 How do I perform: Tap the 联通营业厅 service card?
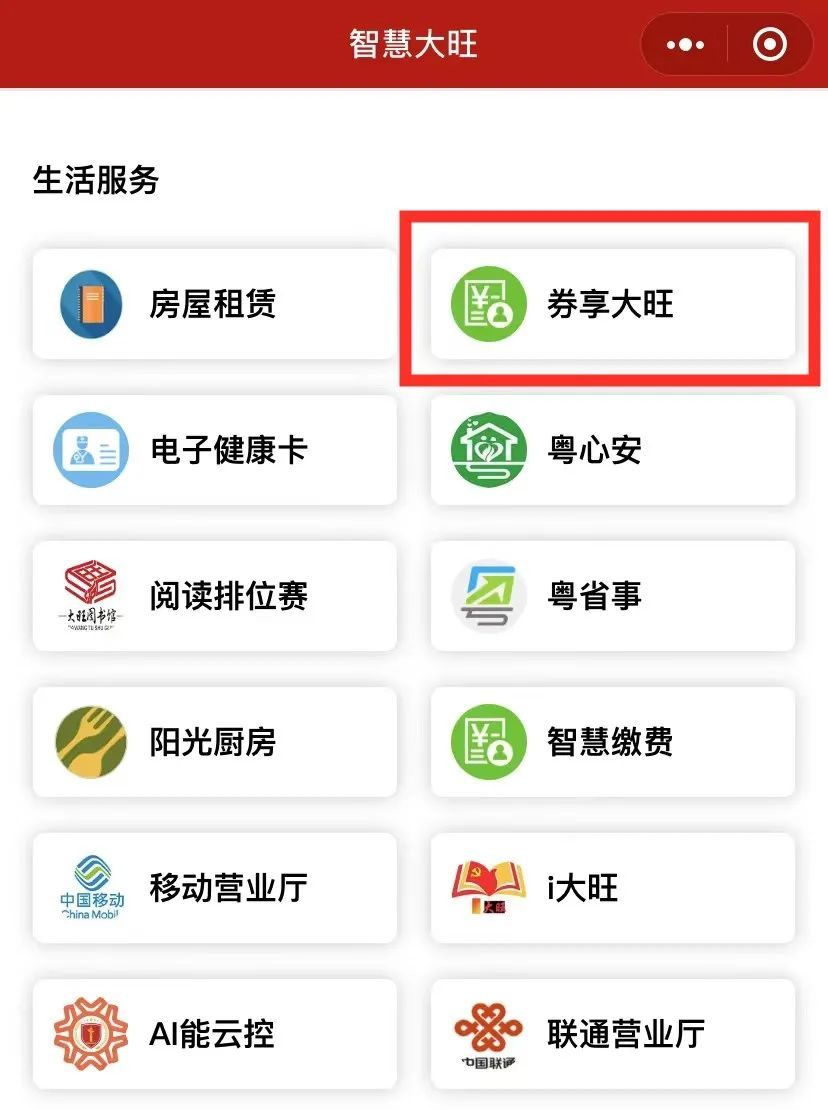pyautogui.click(x=612, y=1034)
